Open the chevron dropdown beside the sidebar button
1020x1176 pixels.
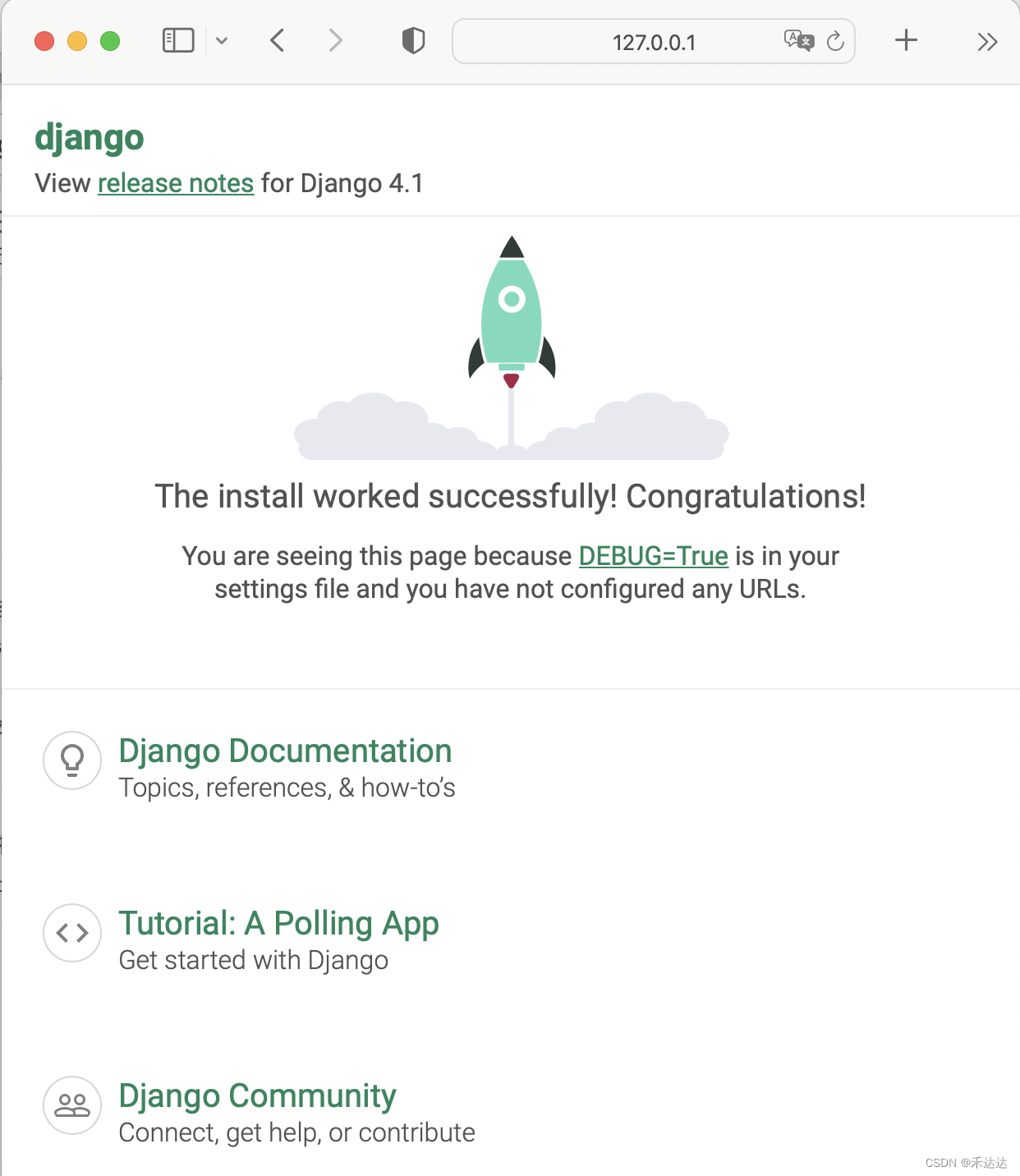(x=221, y=40)
